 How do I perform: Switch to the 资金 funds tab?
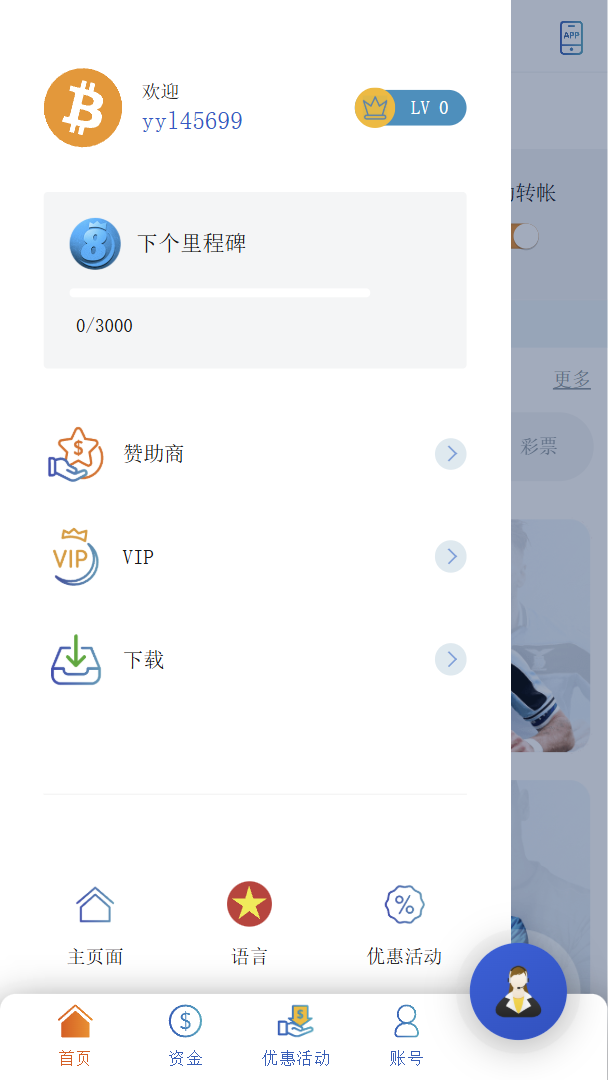point(185,1036)
